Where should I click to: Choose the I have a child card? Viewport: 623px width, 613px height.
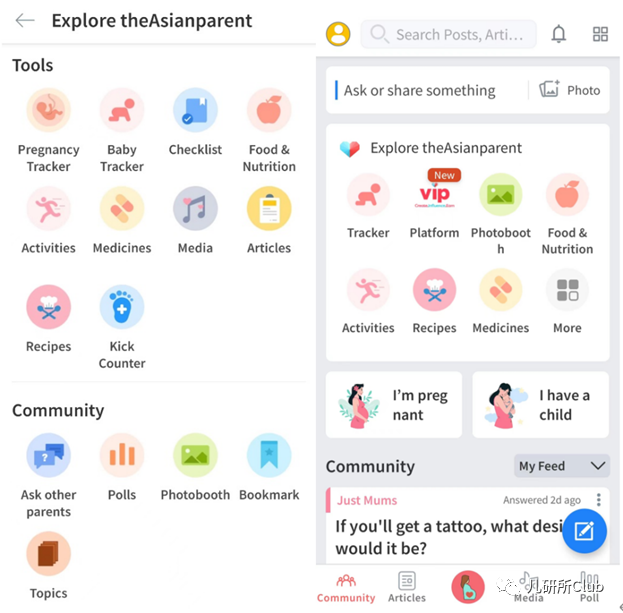tap(540, 405)
